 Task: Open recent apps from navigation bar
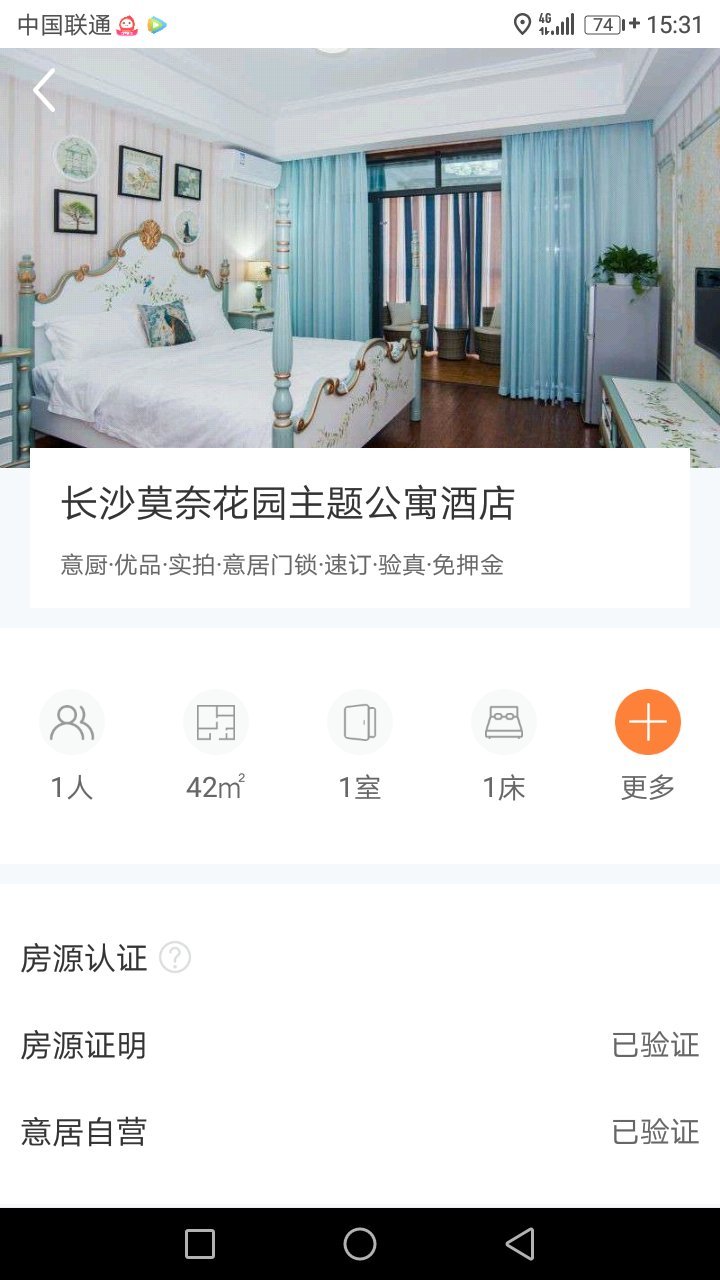(200, 1244)
